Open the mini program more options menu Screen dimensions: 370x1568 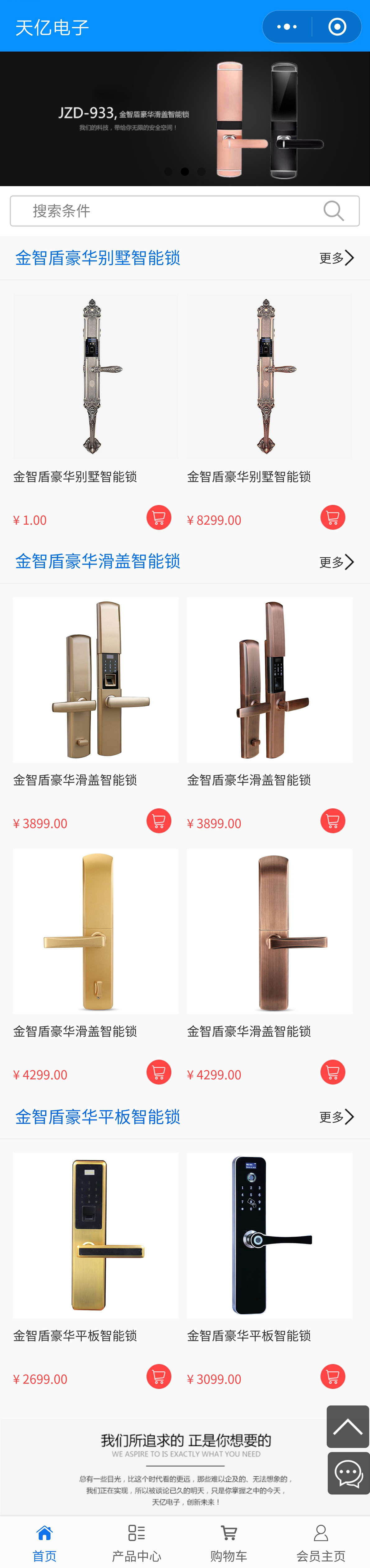pyautogui.click(x=287, y=27)
